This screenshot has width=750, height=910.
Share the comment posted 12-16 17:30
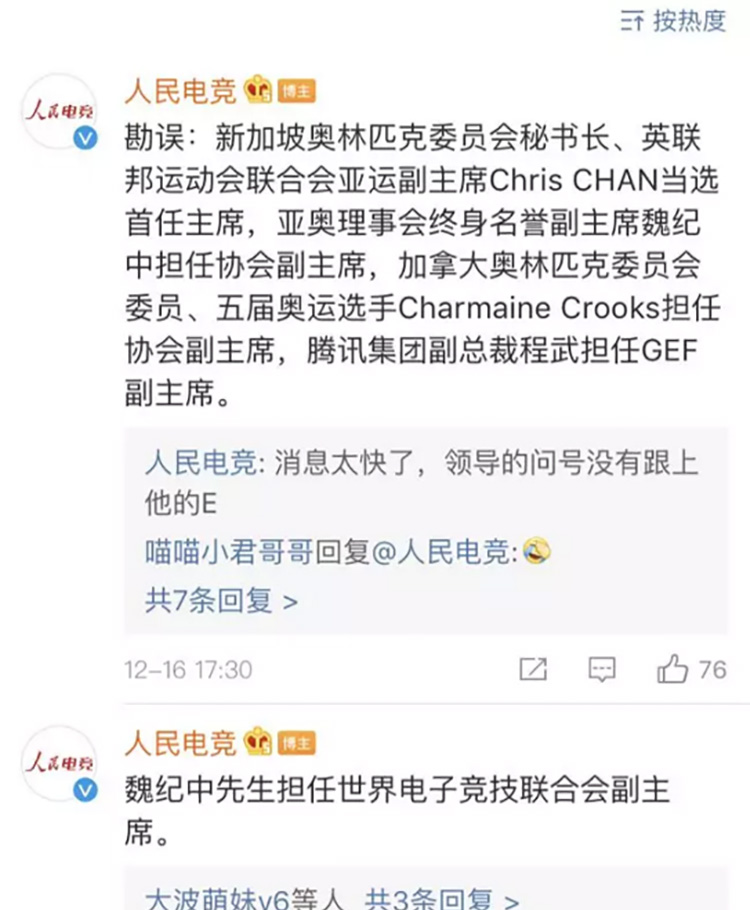click(533, 669)
